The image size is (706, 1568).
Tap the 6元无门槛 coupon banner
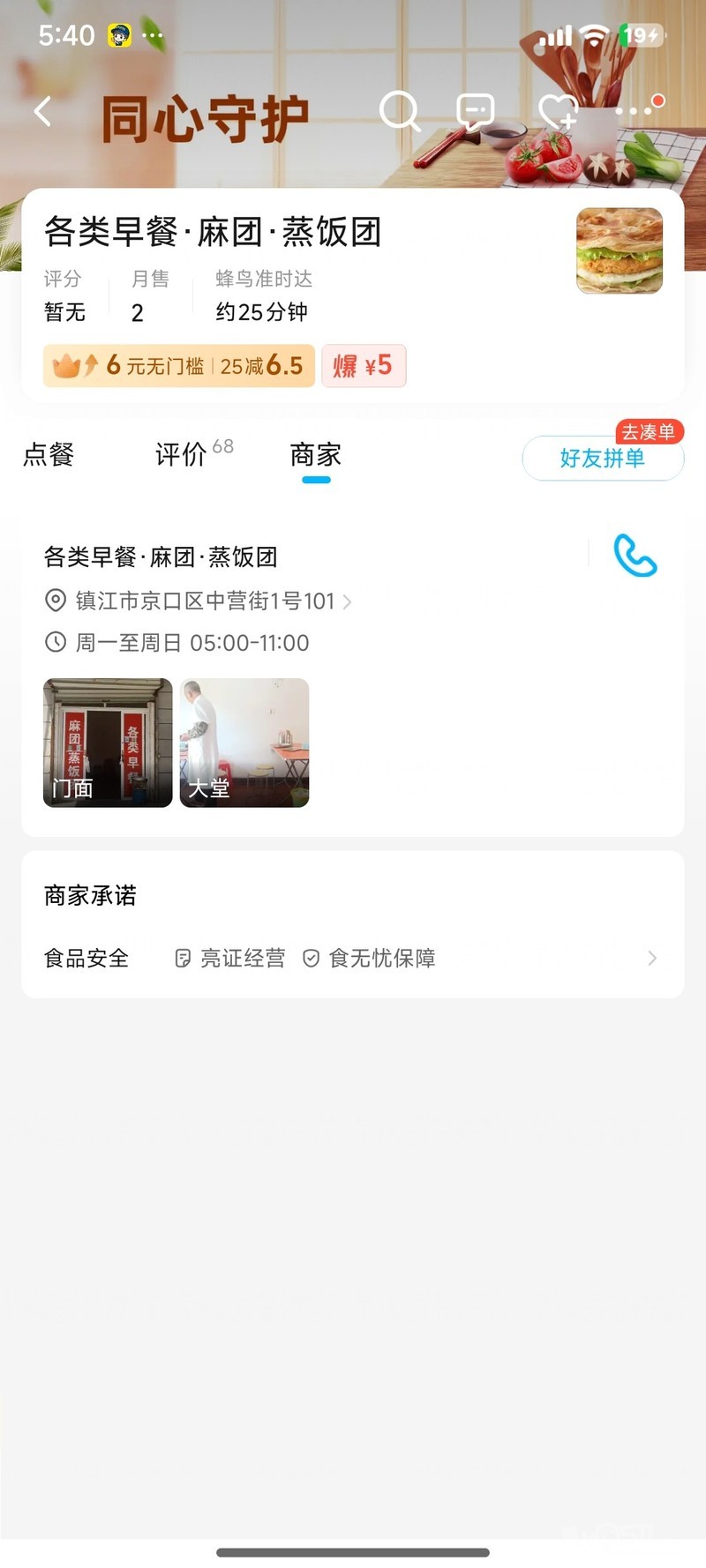click(179, 366)
